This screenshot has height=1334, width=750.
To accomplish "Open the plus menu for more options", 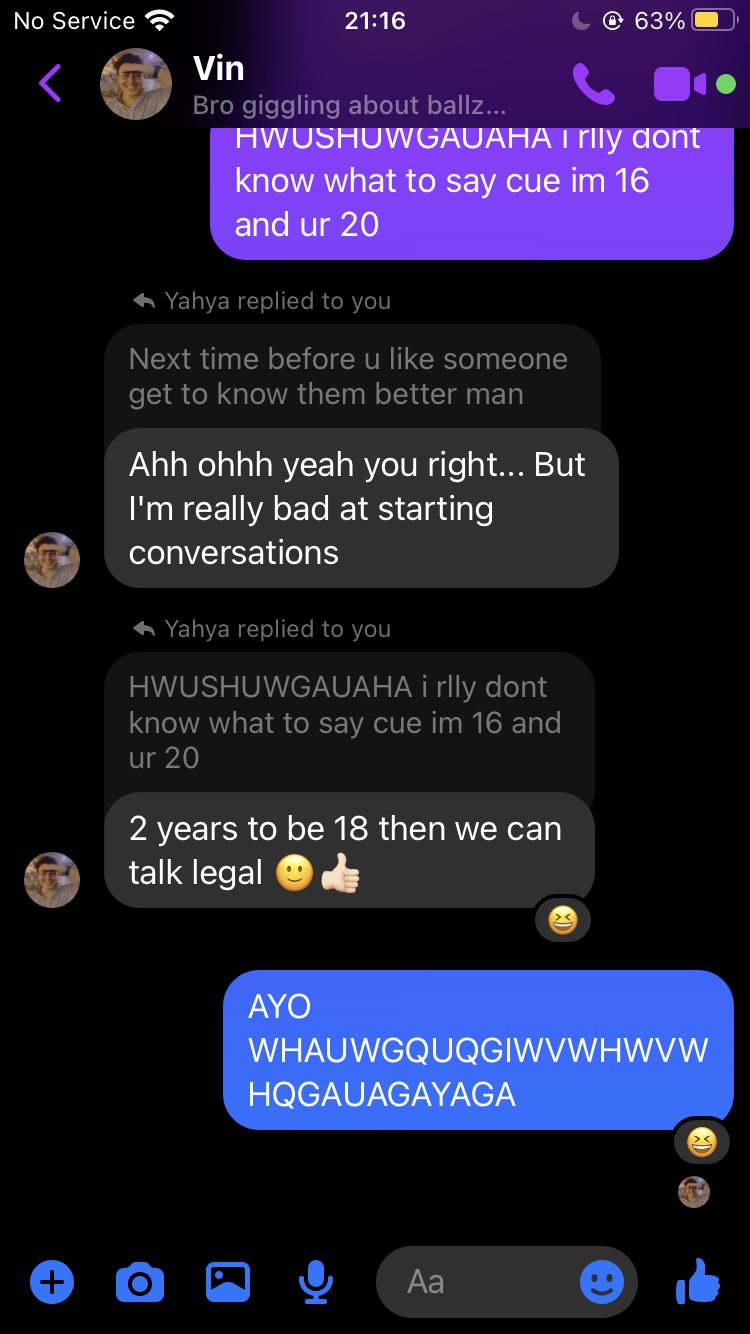I will (x=52, y=1281).
